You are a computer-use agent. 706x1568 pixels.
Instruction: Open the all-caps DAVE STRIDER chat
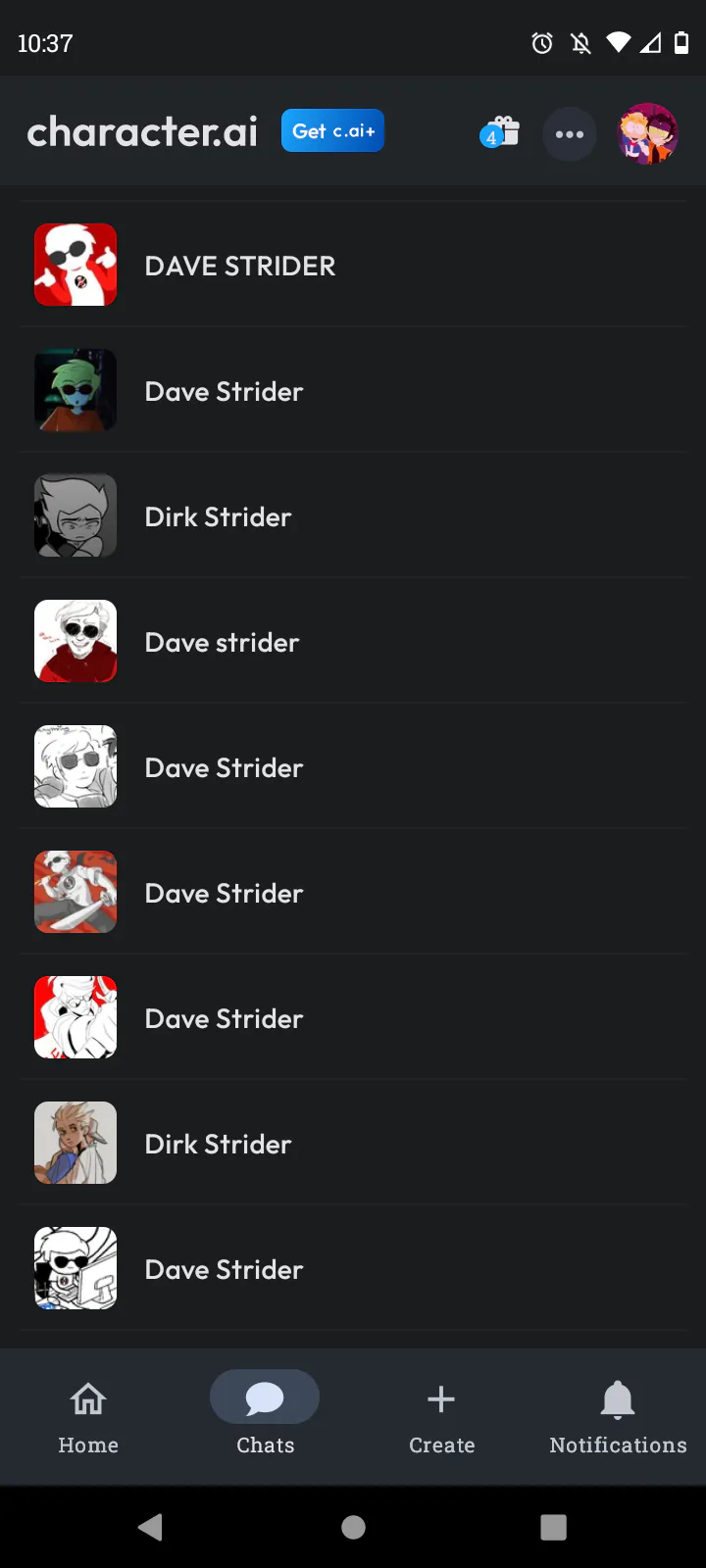tap(240, 266)
